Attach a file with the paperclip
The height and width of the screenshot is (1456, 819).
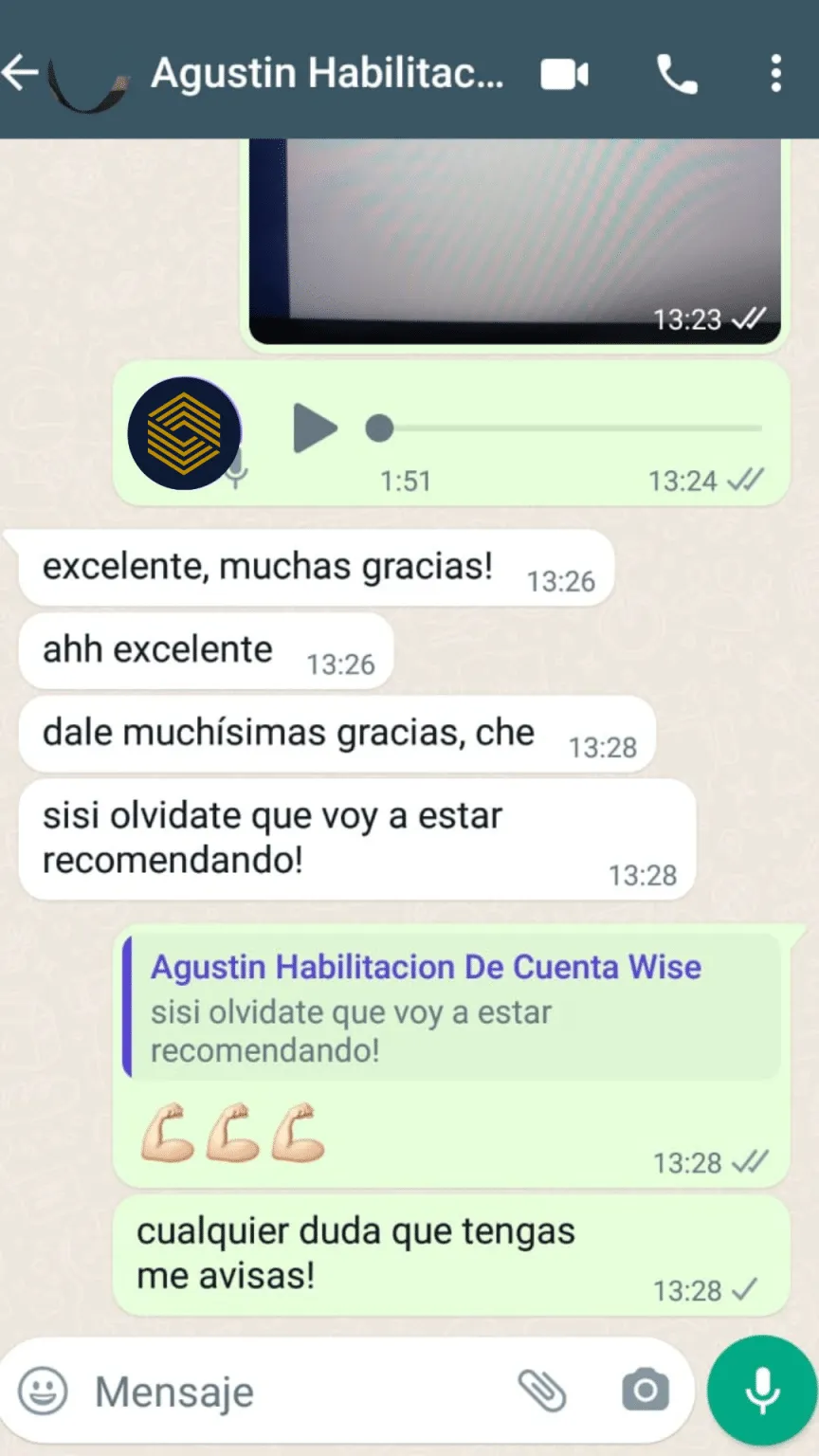coord(542,1392)
